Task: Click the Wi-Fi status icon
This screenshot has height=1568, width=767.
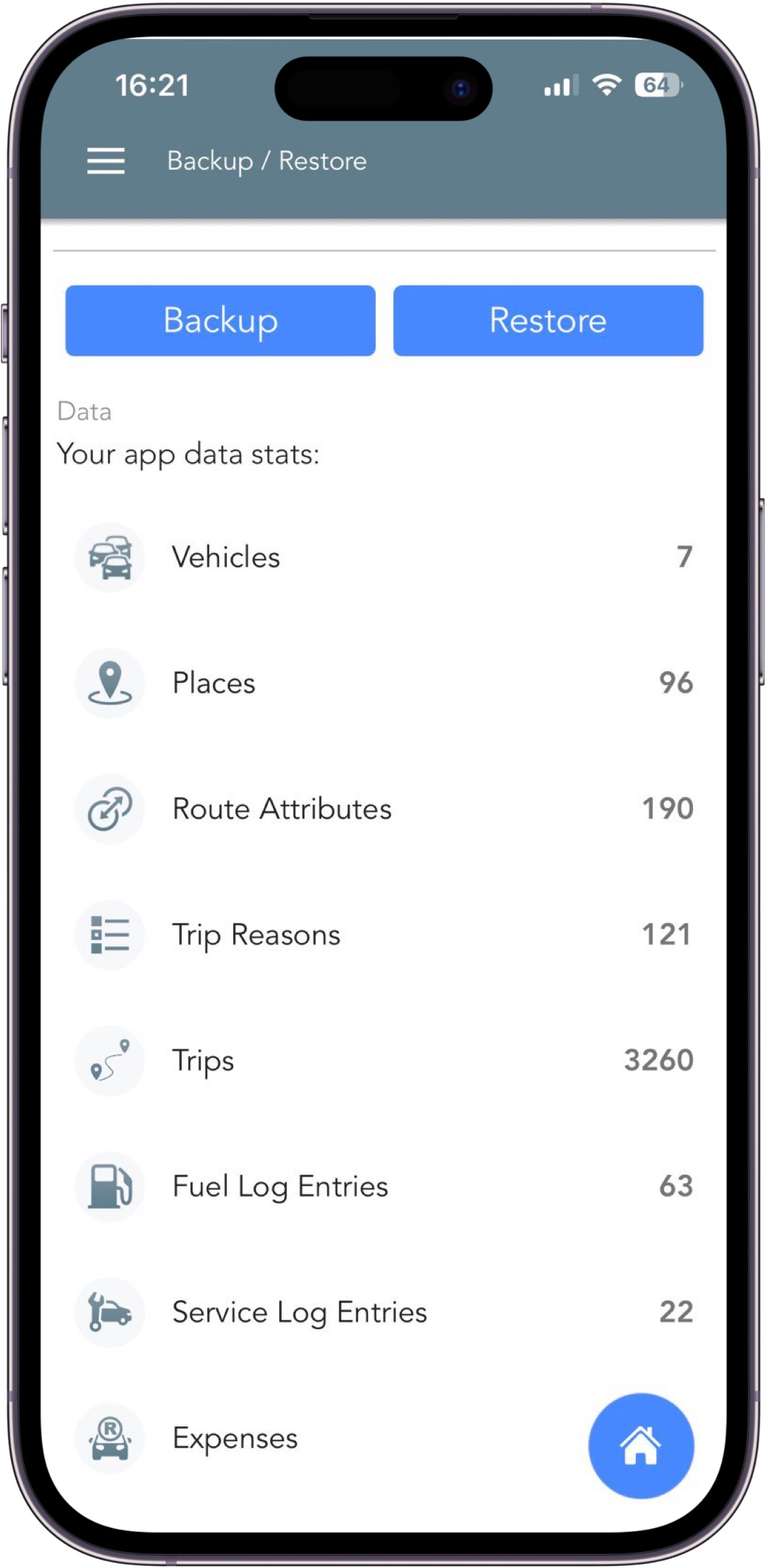Action: (x=605, y=85)
